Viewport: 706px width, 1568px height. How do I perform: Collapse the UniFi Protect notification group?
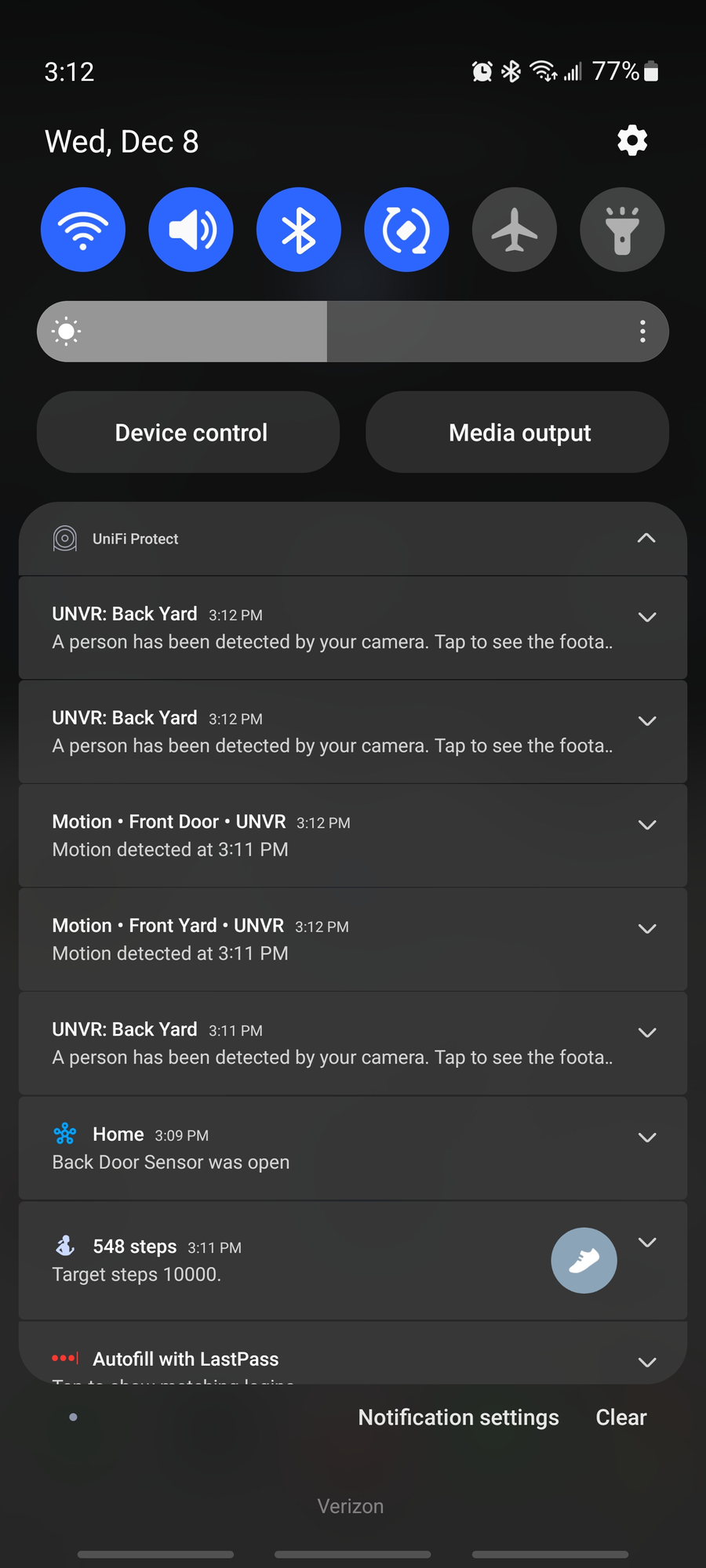(x=646, y=539)
